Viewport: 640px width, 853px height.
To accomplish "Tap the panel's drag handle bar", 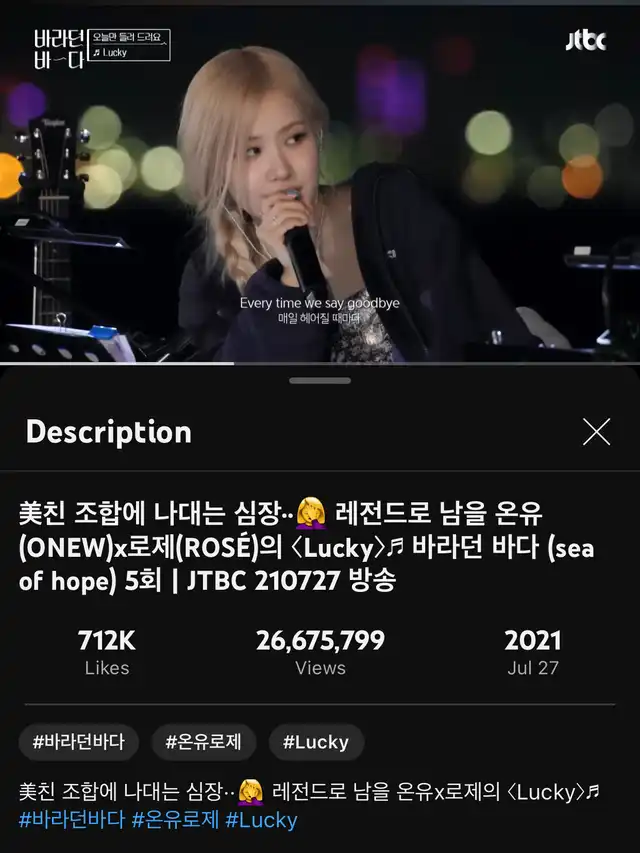I will coord(320,381).
